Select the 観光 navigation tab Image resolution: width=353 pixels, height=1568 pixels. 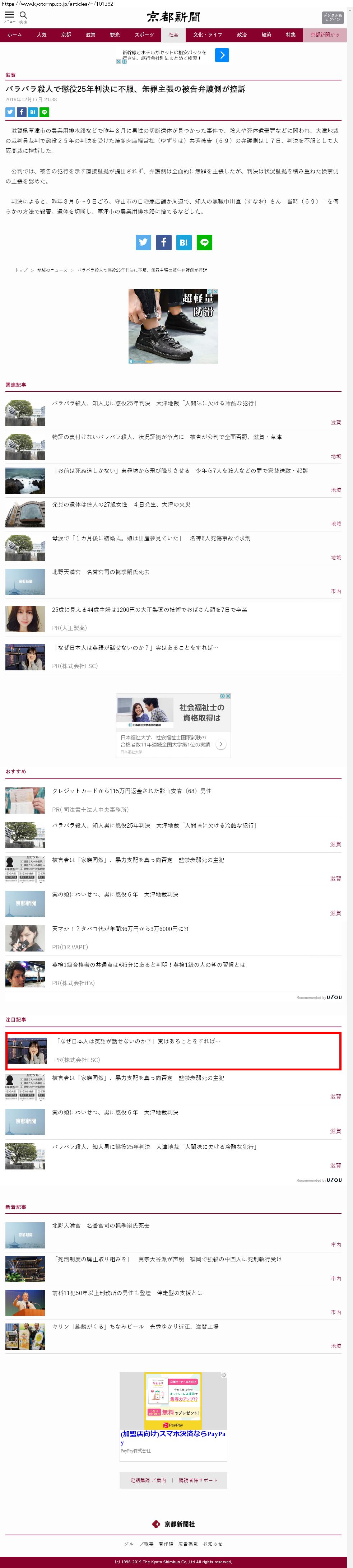click(x=115, y=35)
